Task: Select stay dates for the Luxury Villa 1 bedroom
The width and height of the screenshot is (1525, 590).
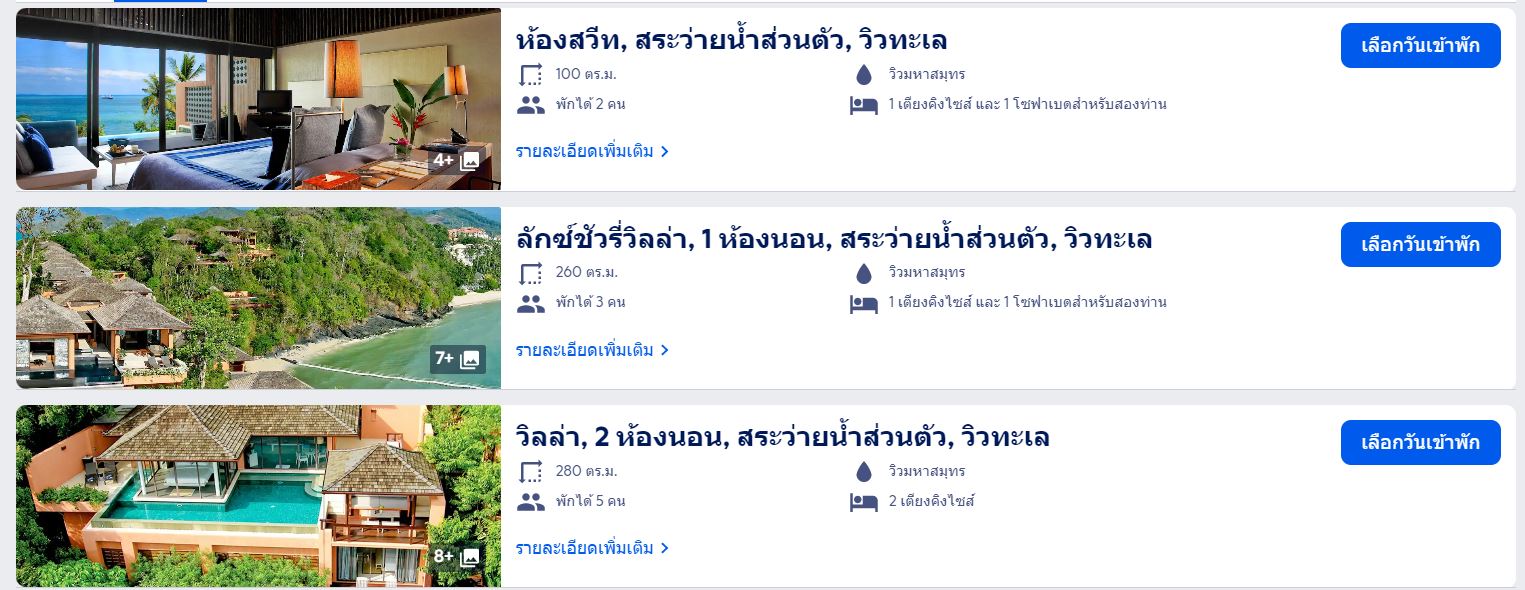Action: coord(1420,244)
